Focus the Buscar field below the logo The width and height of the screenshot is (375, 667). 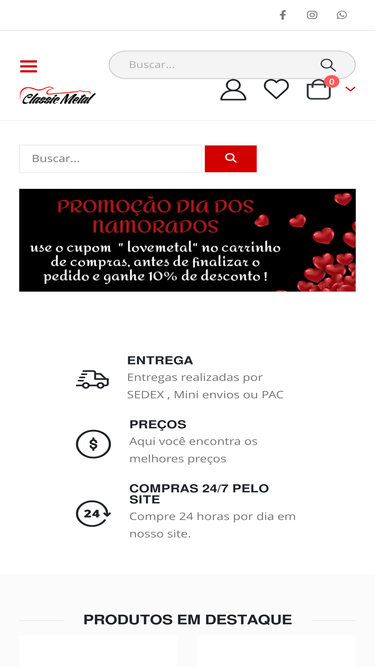point(111,159)
